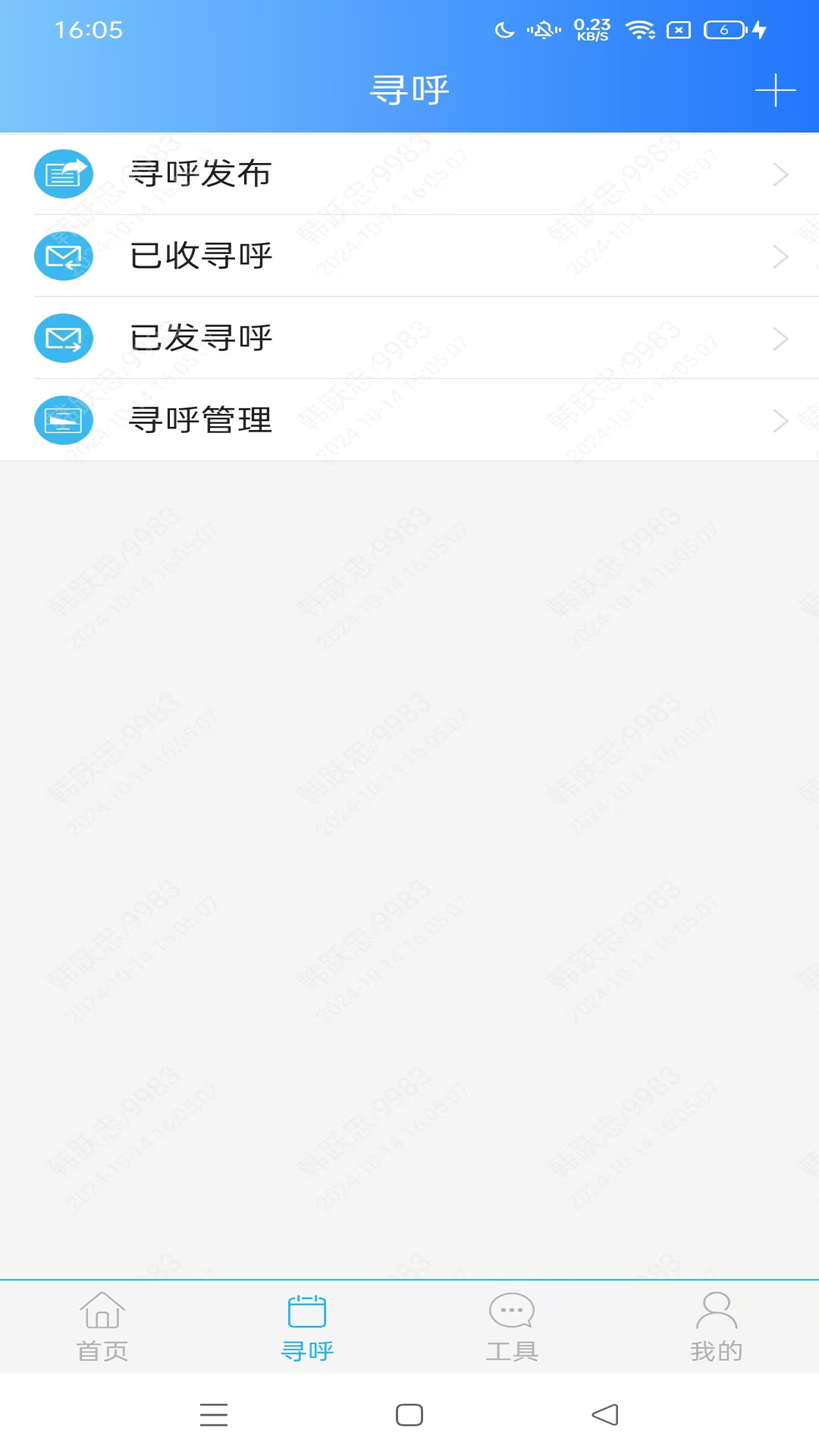Open the 寻呼发布 list entry
The height and width of the screenshot is (1456, 819).
tap(303, 174)
